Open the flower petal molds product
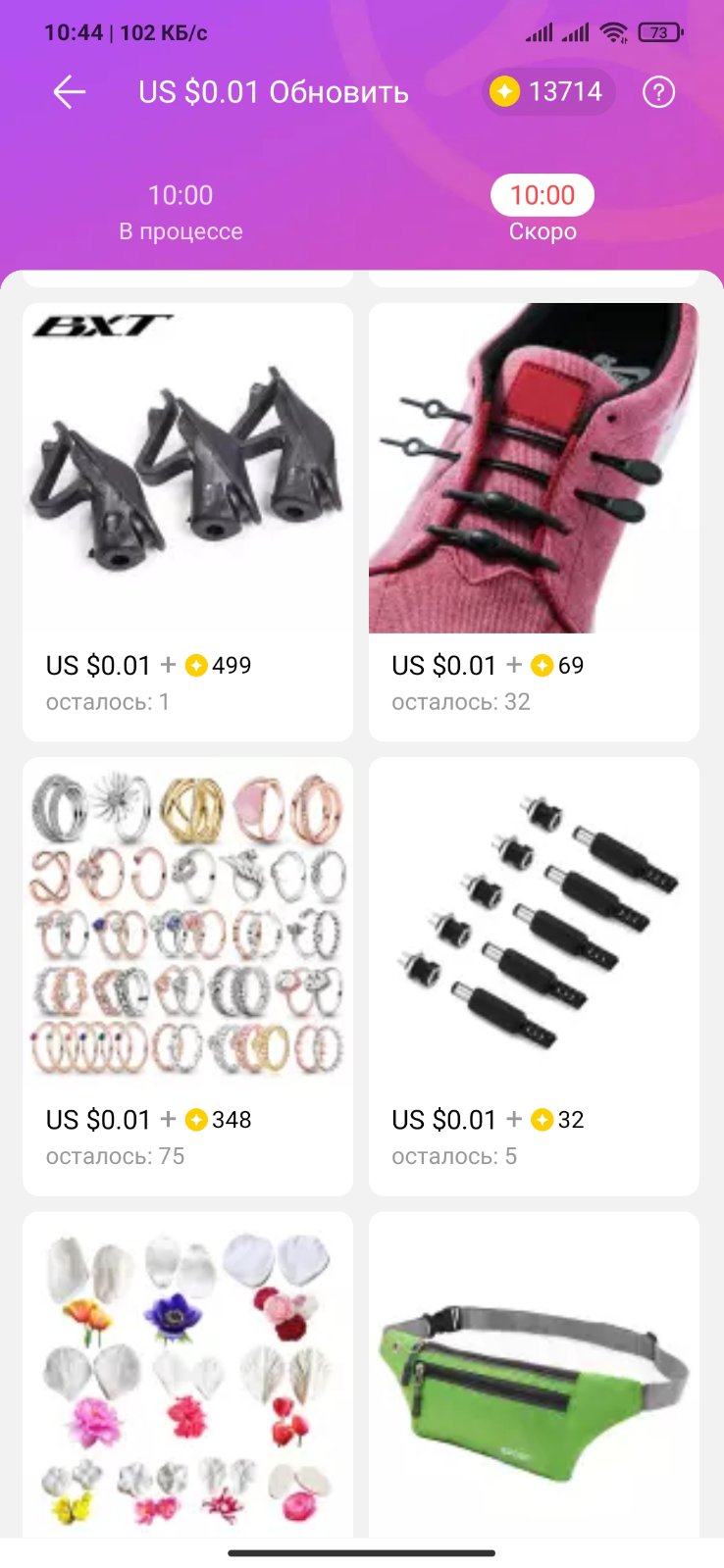Image resolution: width=724 pixels, height=1568 pixels. pos(187,1373)
